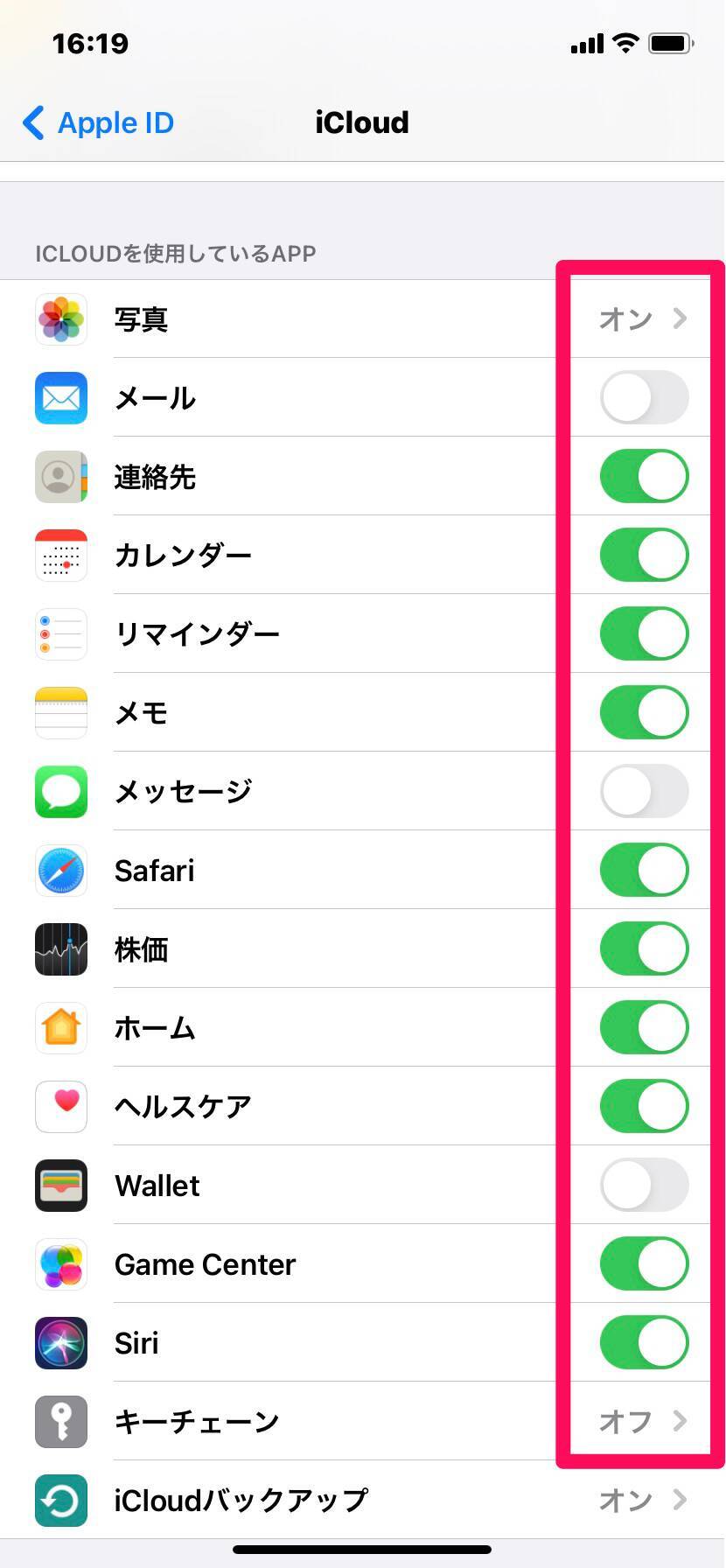726x1568 pixels.
Task: Go back to Apple ID settings
Action: (98, 123)
